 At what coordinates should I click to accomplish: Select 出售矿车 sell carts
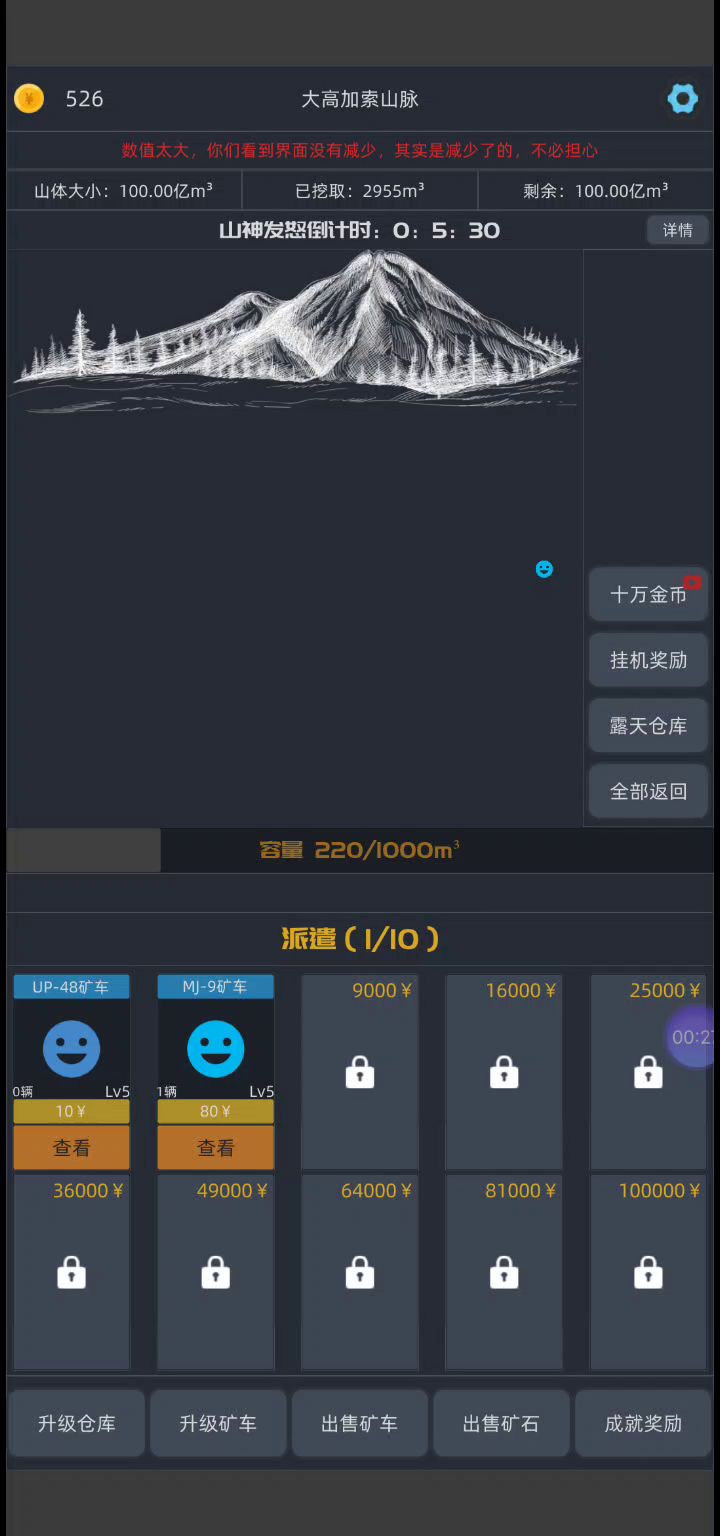[360, 1423]
